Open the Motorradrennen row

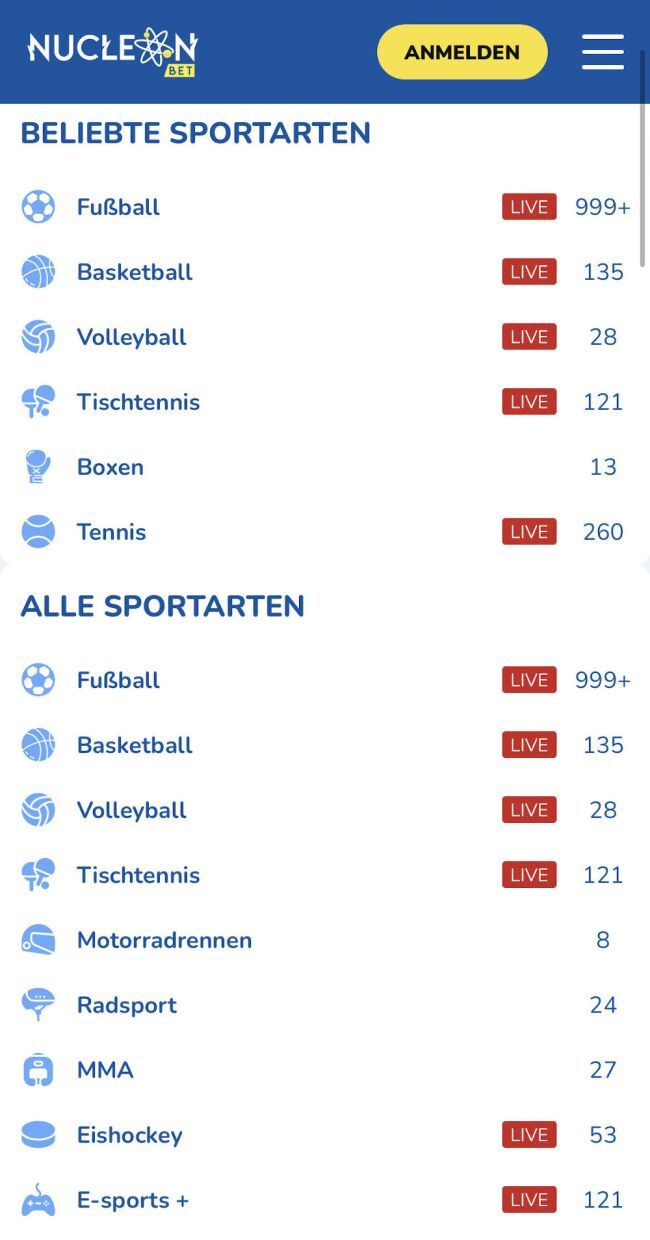pos(164,940)
